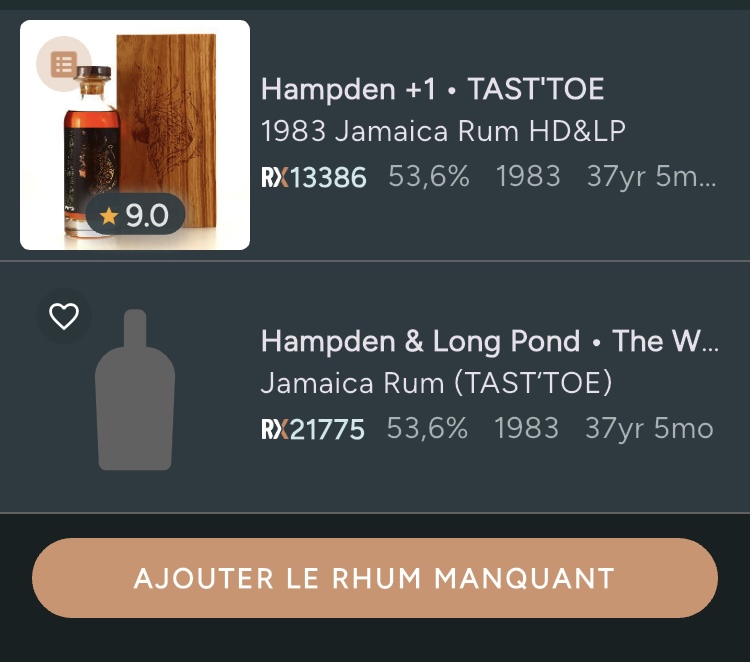Favorite the Hampden & Long Pond rum
The width and height of the screenshot is (750, 662).
click(64, 317)
